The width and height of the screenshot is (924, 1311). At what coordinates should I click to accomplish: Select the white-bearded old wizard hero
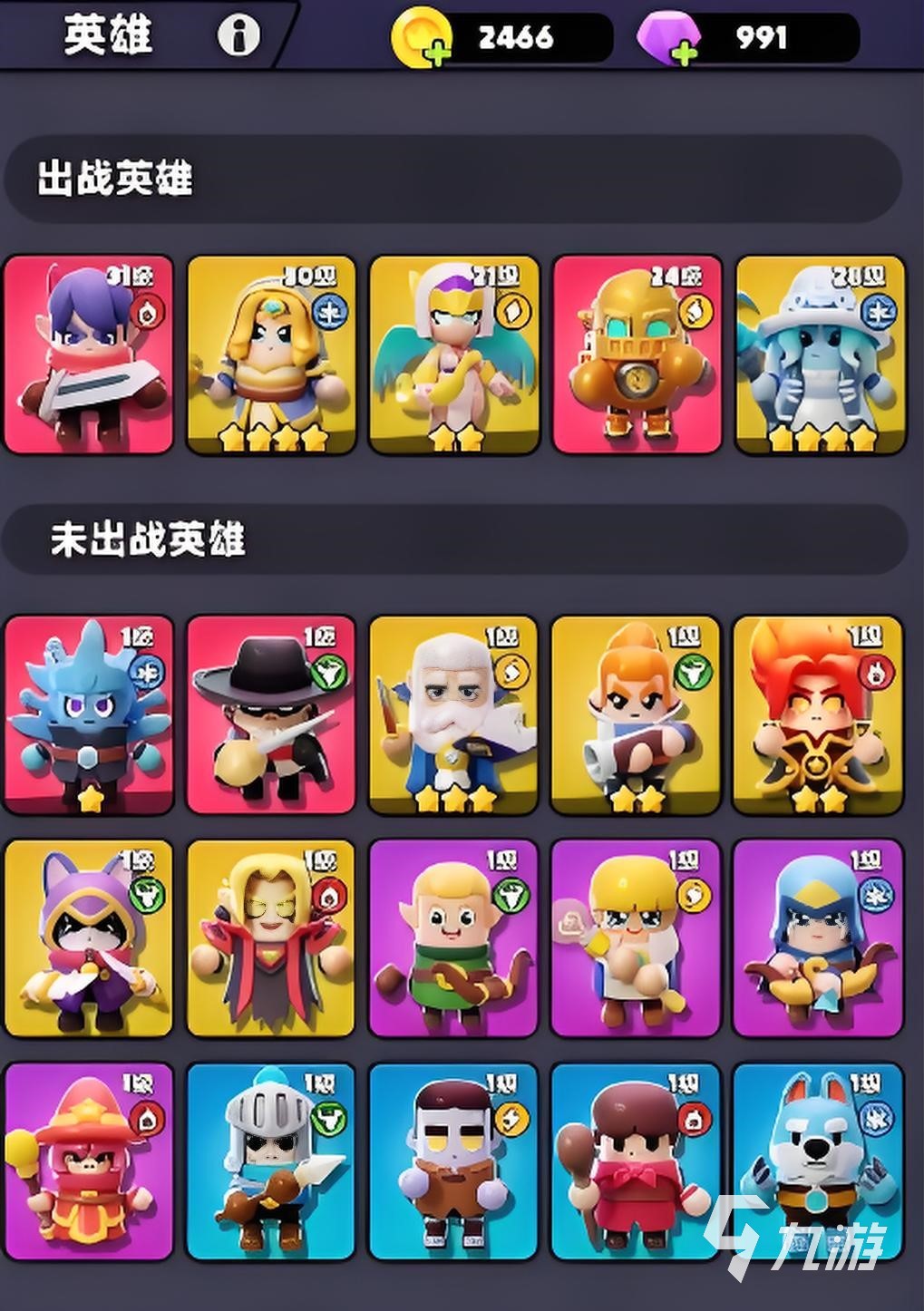tap(453, 714)
